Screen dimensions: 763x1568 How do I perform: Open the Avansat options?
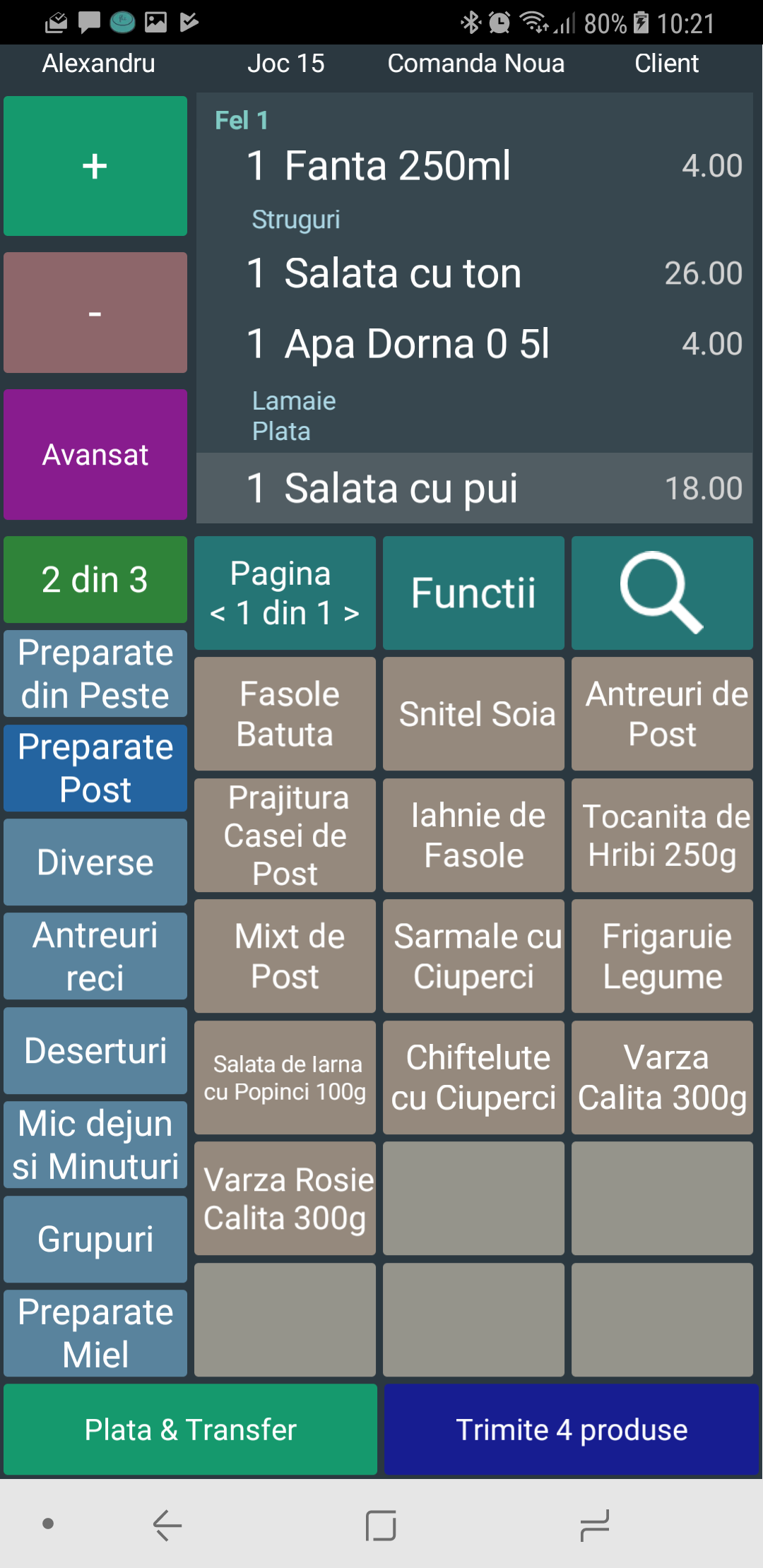tap(95, 454)
